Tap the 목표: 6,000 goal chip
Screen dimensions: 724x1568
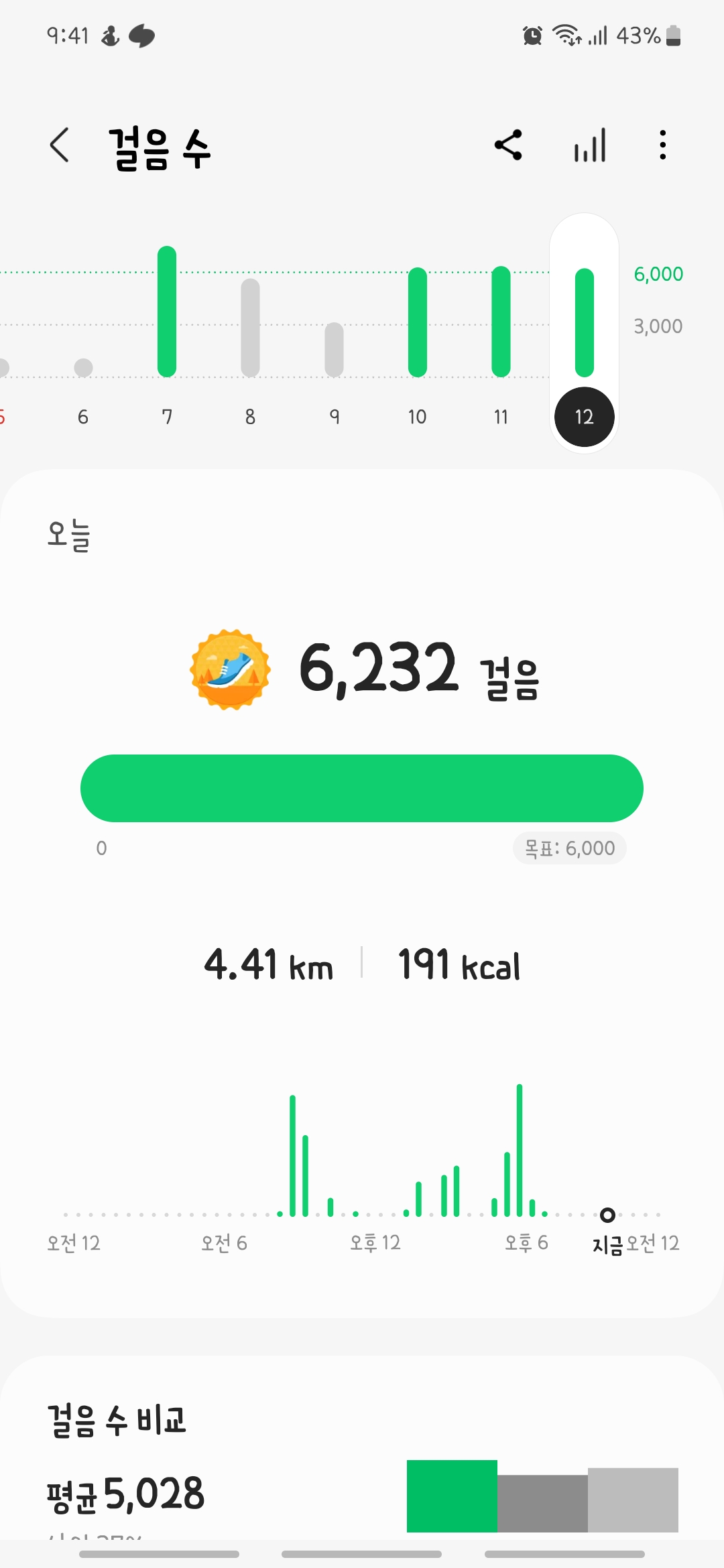[x=570, y=848]
